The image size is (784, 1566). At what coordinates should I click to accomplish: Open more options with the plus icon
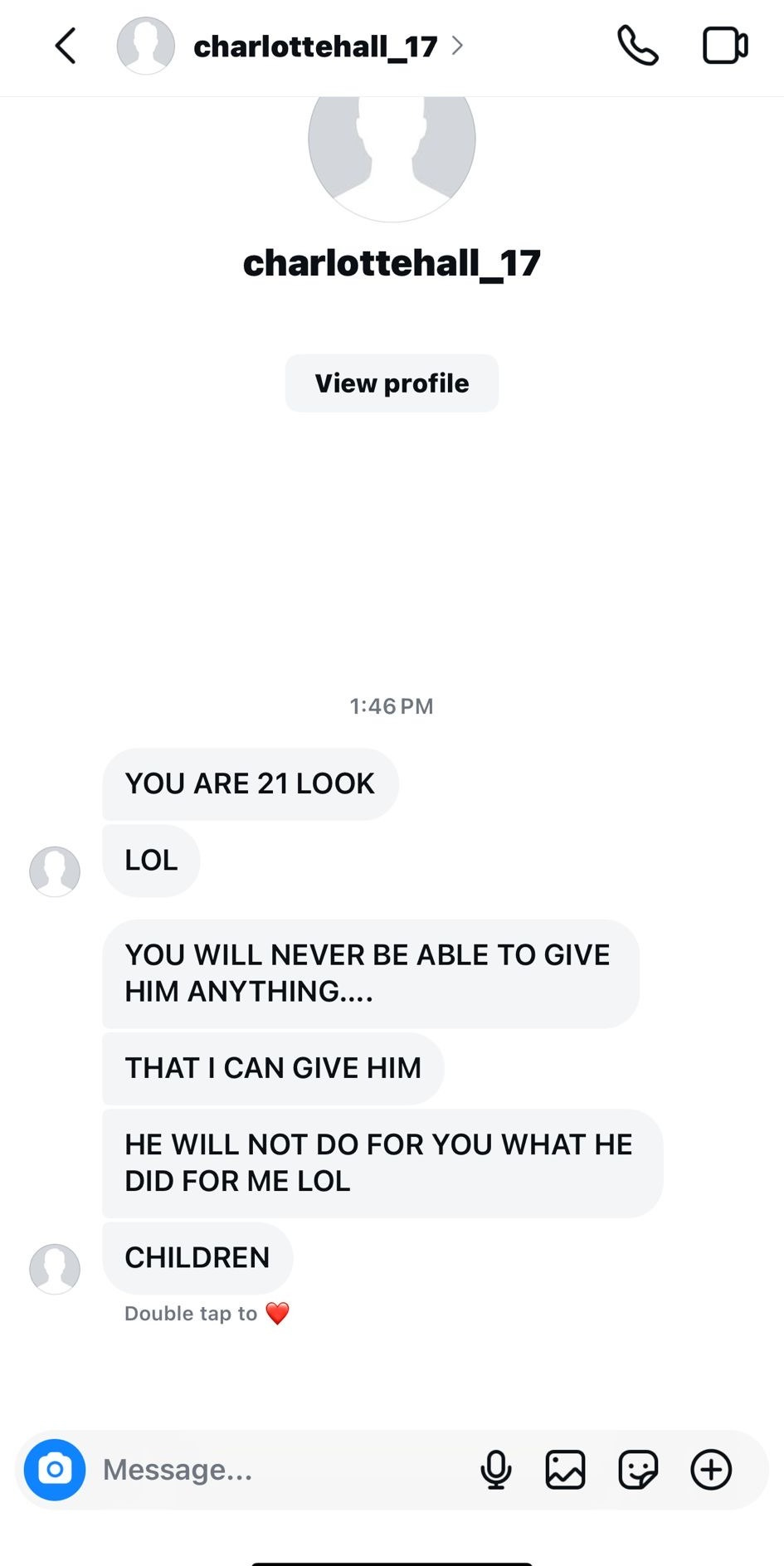712,1470
